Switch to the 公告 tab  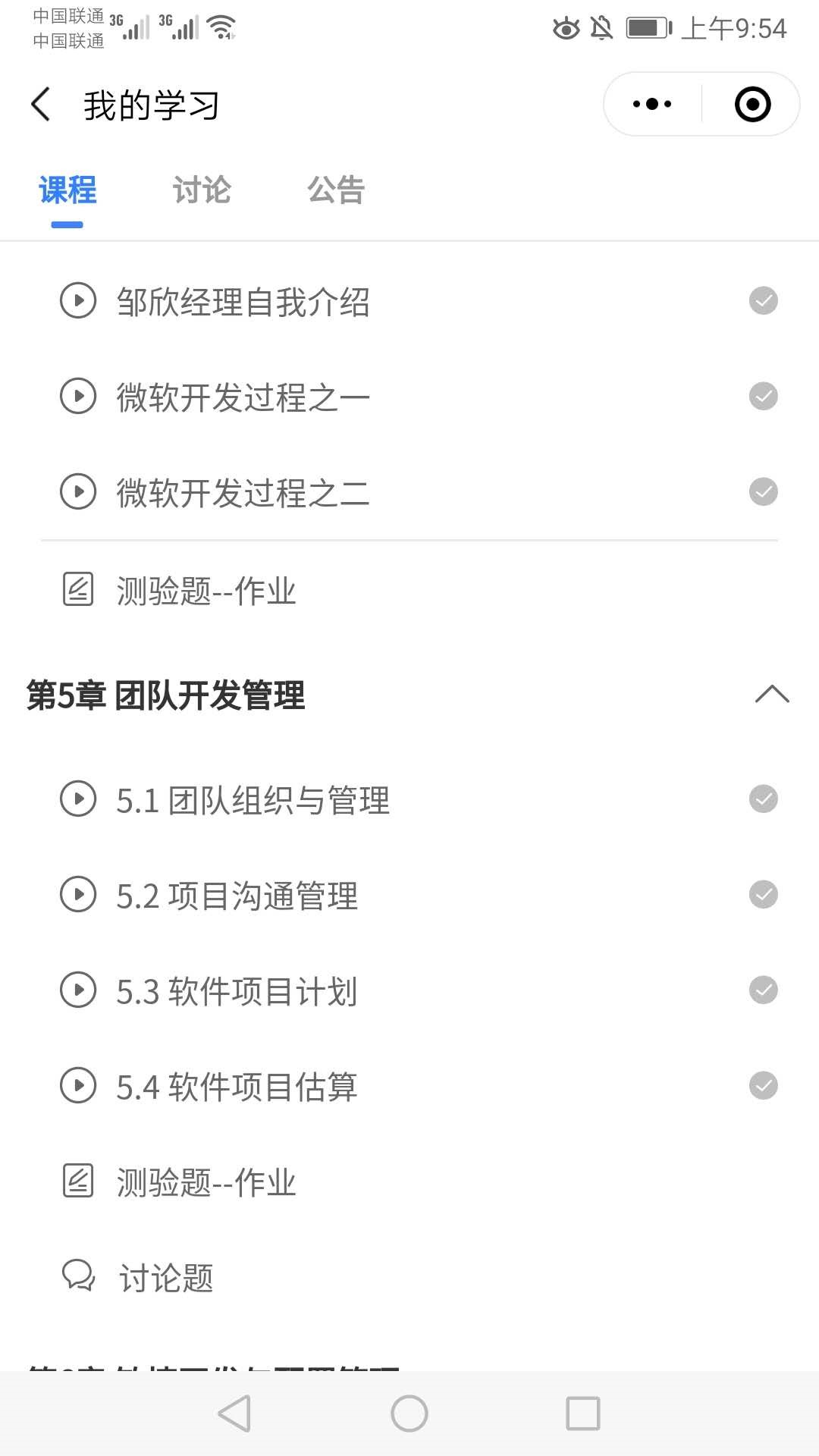coord(336,190)
